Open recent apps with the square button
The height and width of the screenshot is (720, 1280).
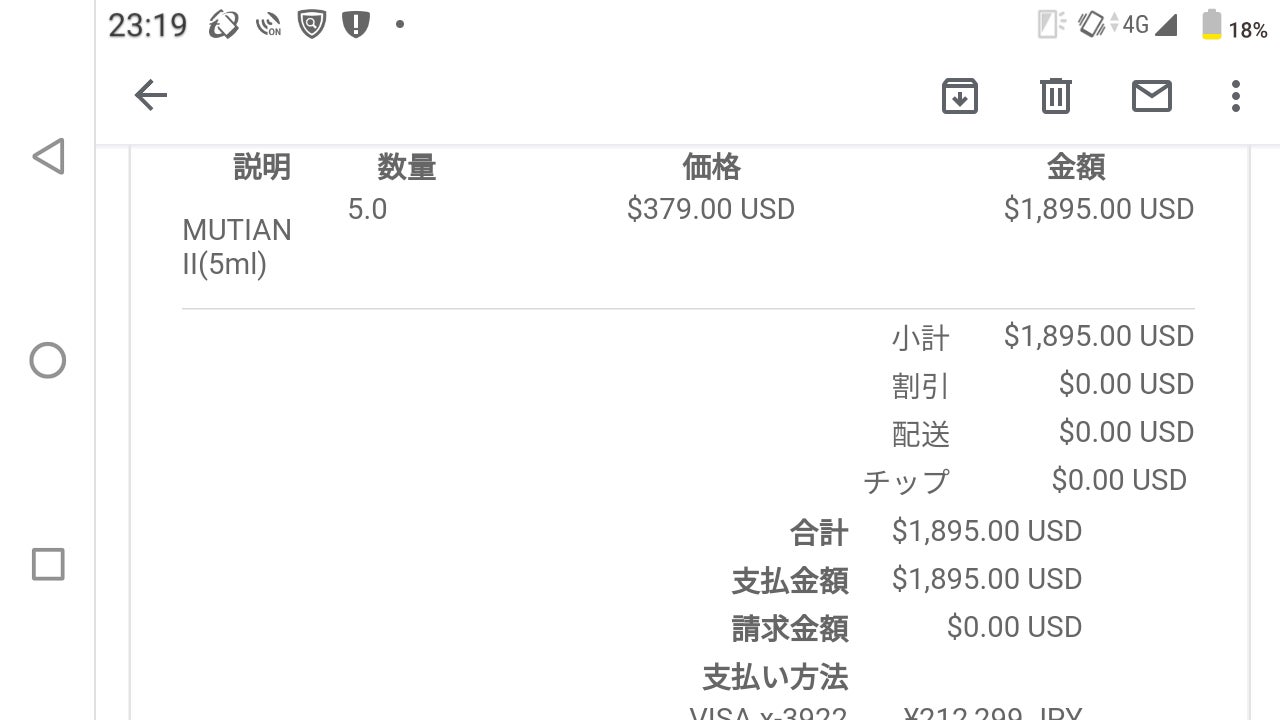click(48, 565)
